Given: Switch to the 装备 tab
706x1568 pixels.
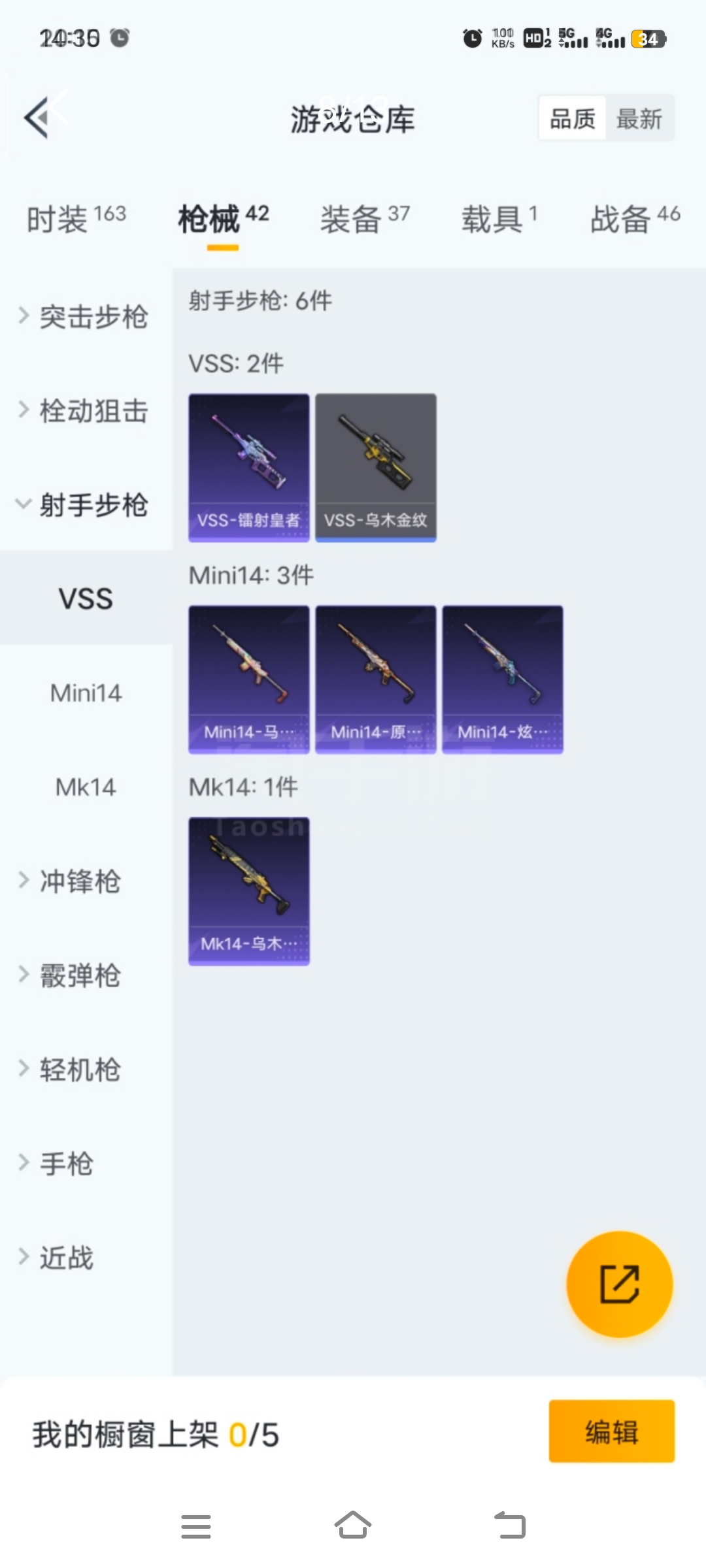Looking at the screenshot, I should pyautogui.click(x=364, y=219).
